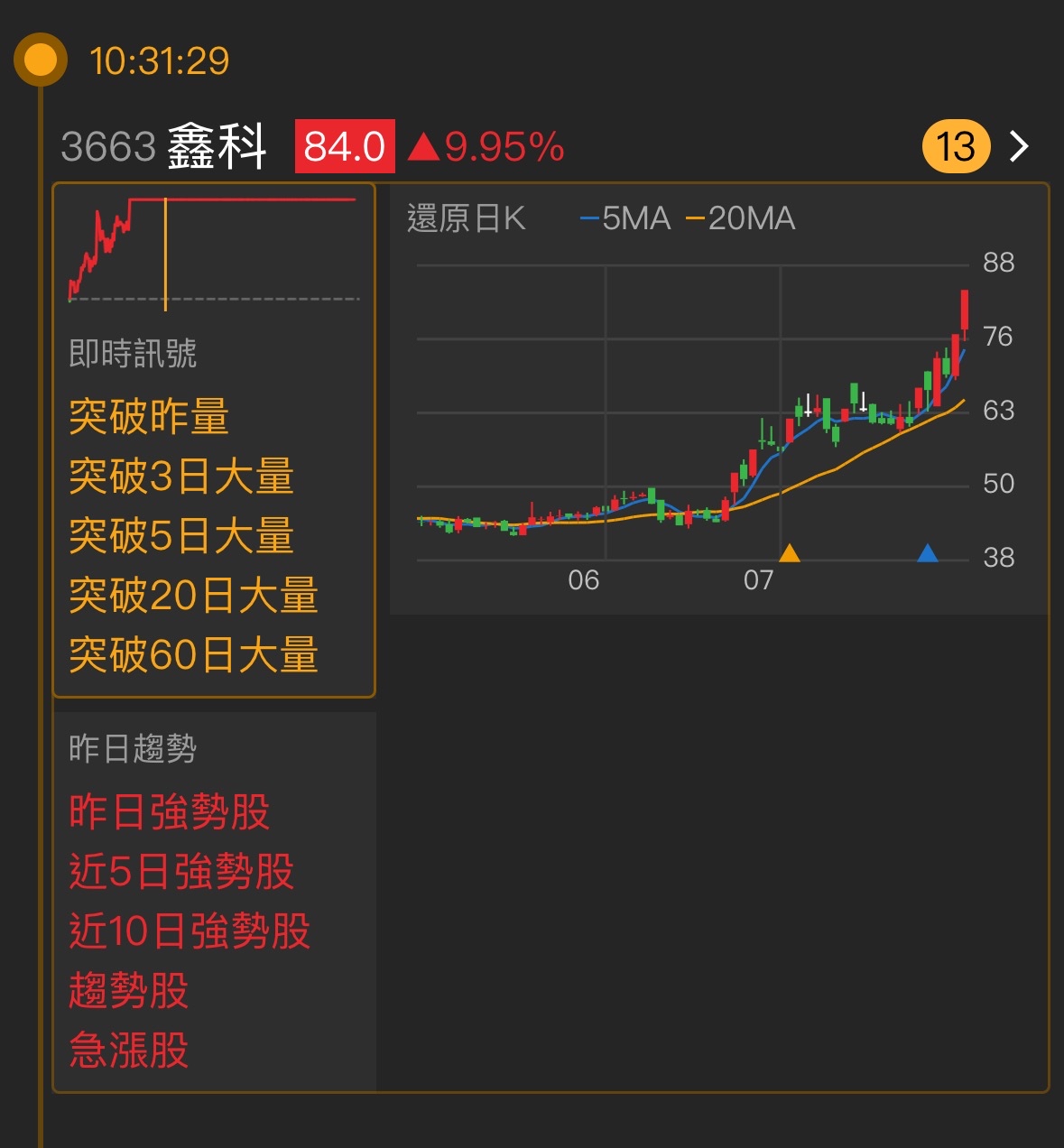Tap the intraday mini chart thumbnail

coord(215,250)
